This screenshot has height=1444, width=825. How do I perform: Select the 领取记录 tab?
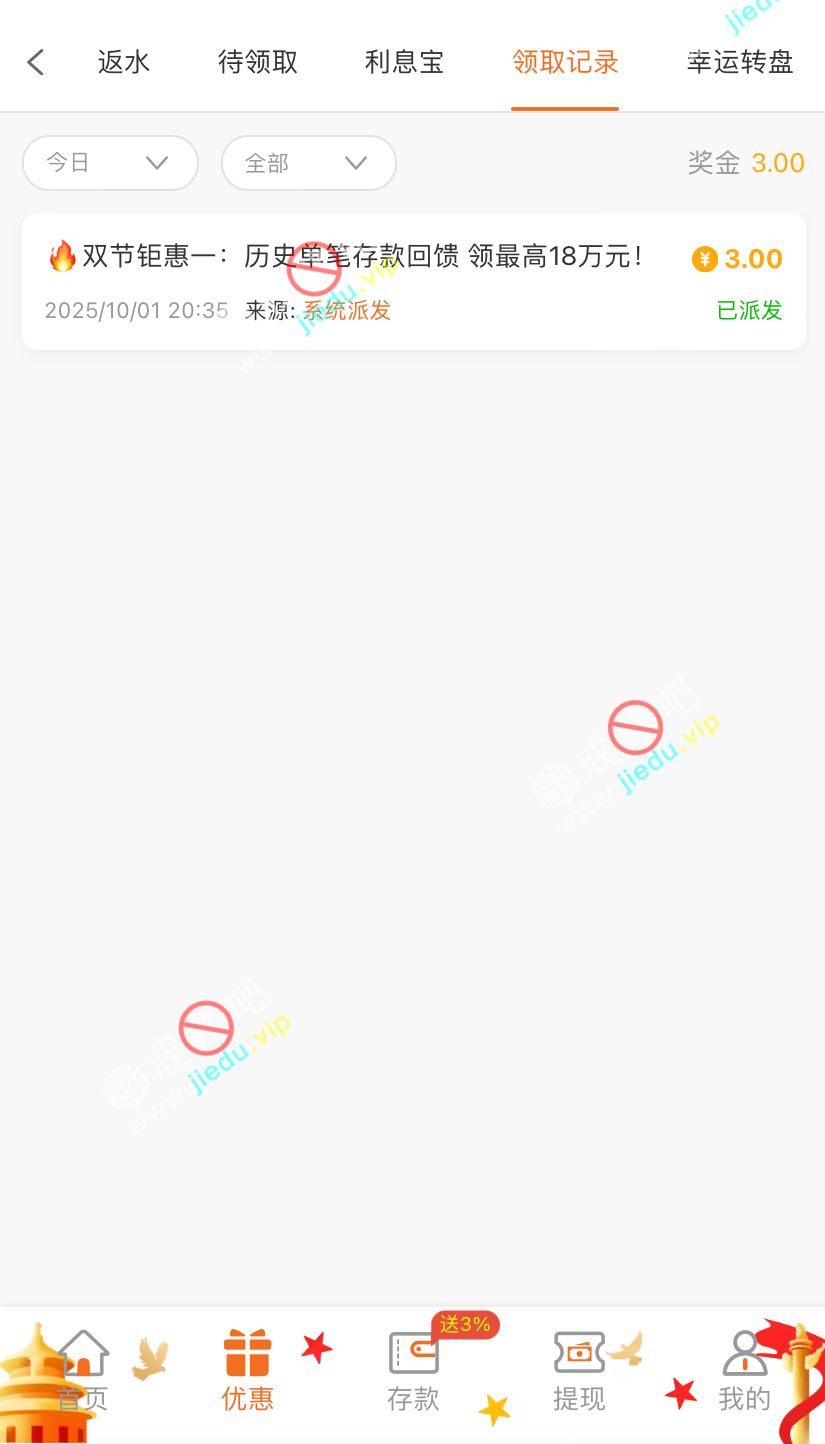pos(565,62)
